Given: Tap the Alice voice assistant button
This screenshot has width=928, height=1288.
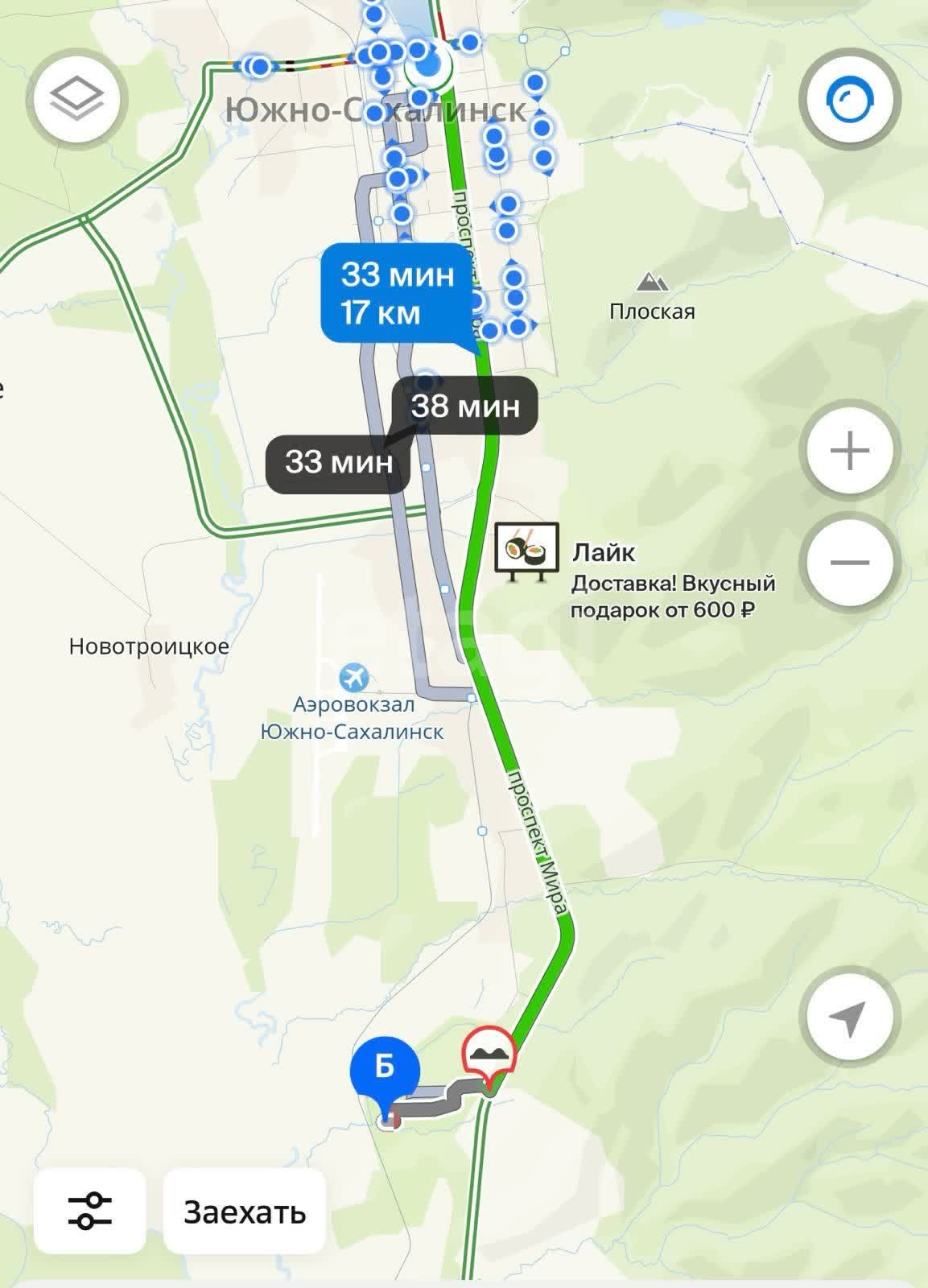Looking at the screenshot, I should click(849, 100).
